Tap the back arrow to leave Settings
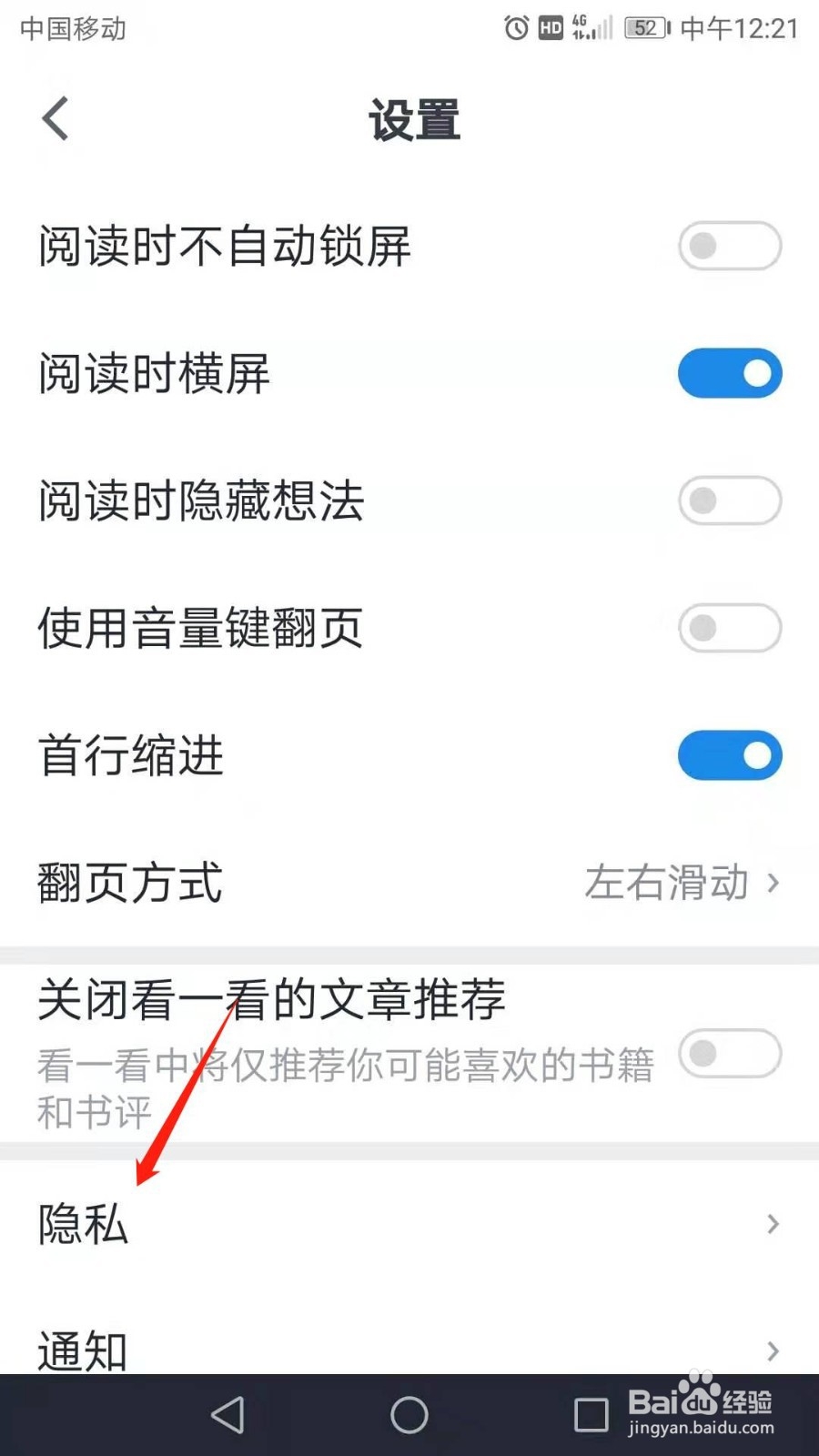The width and height of the screenshot is (819, 1456). point(55,118)
